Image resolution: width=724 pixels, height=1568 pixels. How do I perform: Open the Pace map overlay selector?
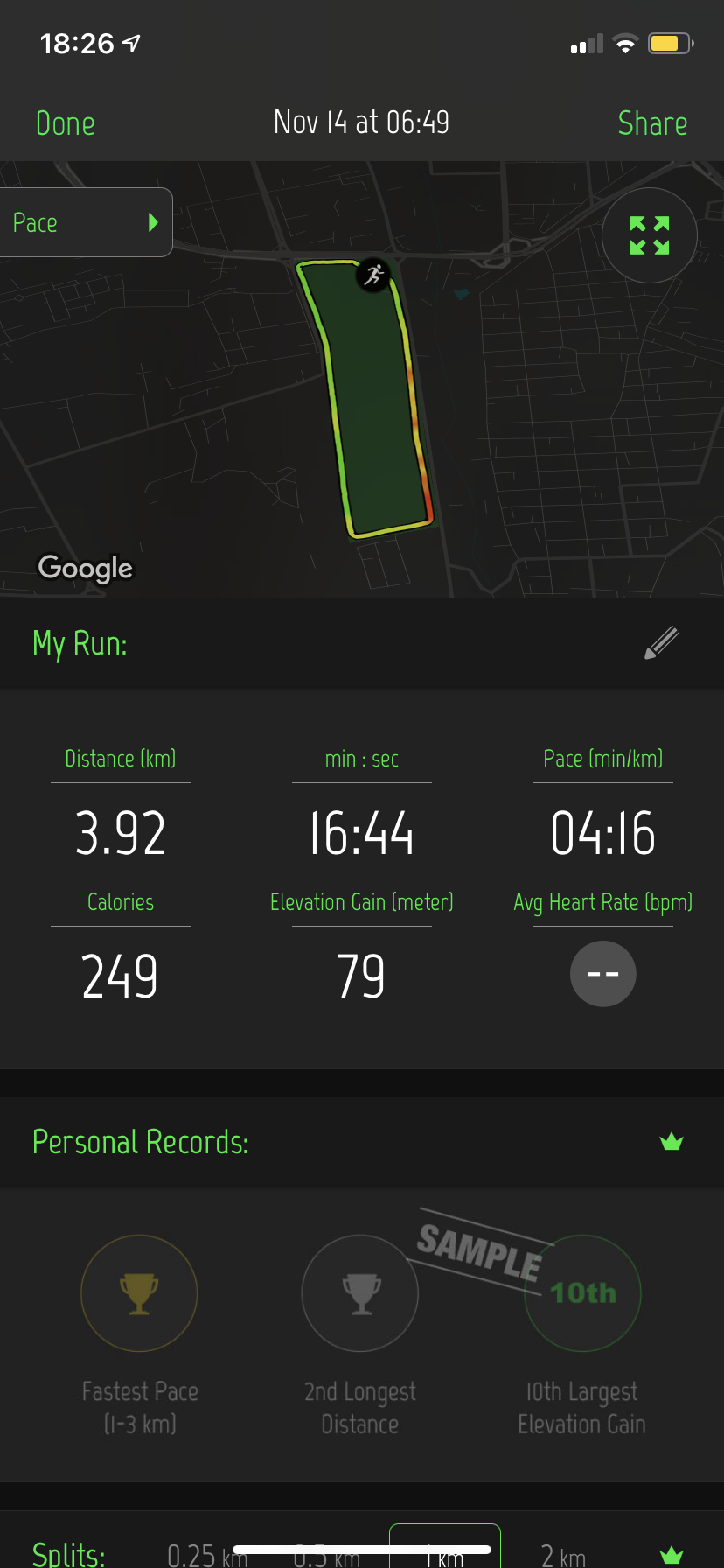tap(85, 222)
